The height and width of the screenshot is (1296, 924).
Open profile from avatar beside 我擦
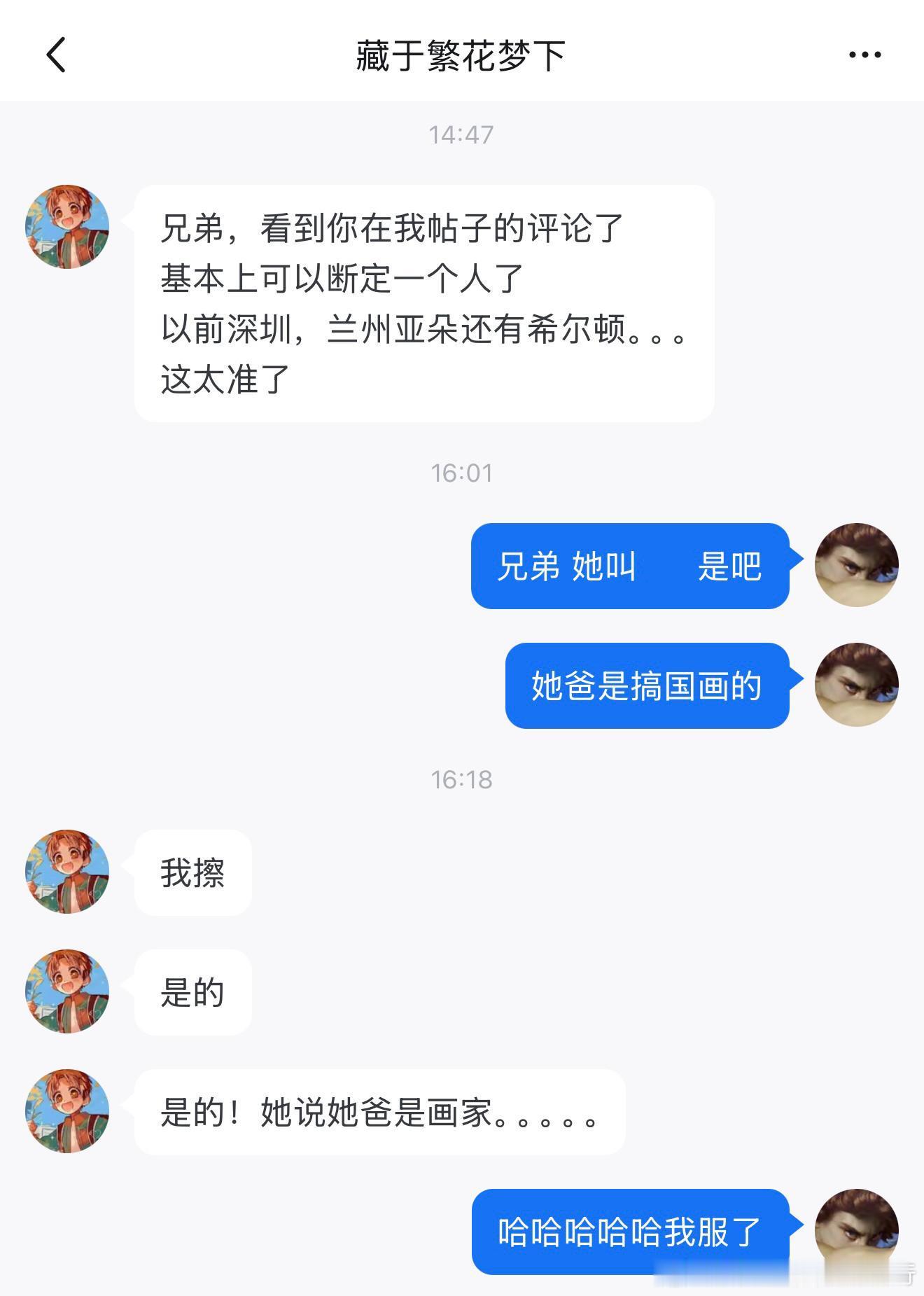[x=67, y=872]
